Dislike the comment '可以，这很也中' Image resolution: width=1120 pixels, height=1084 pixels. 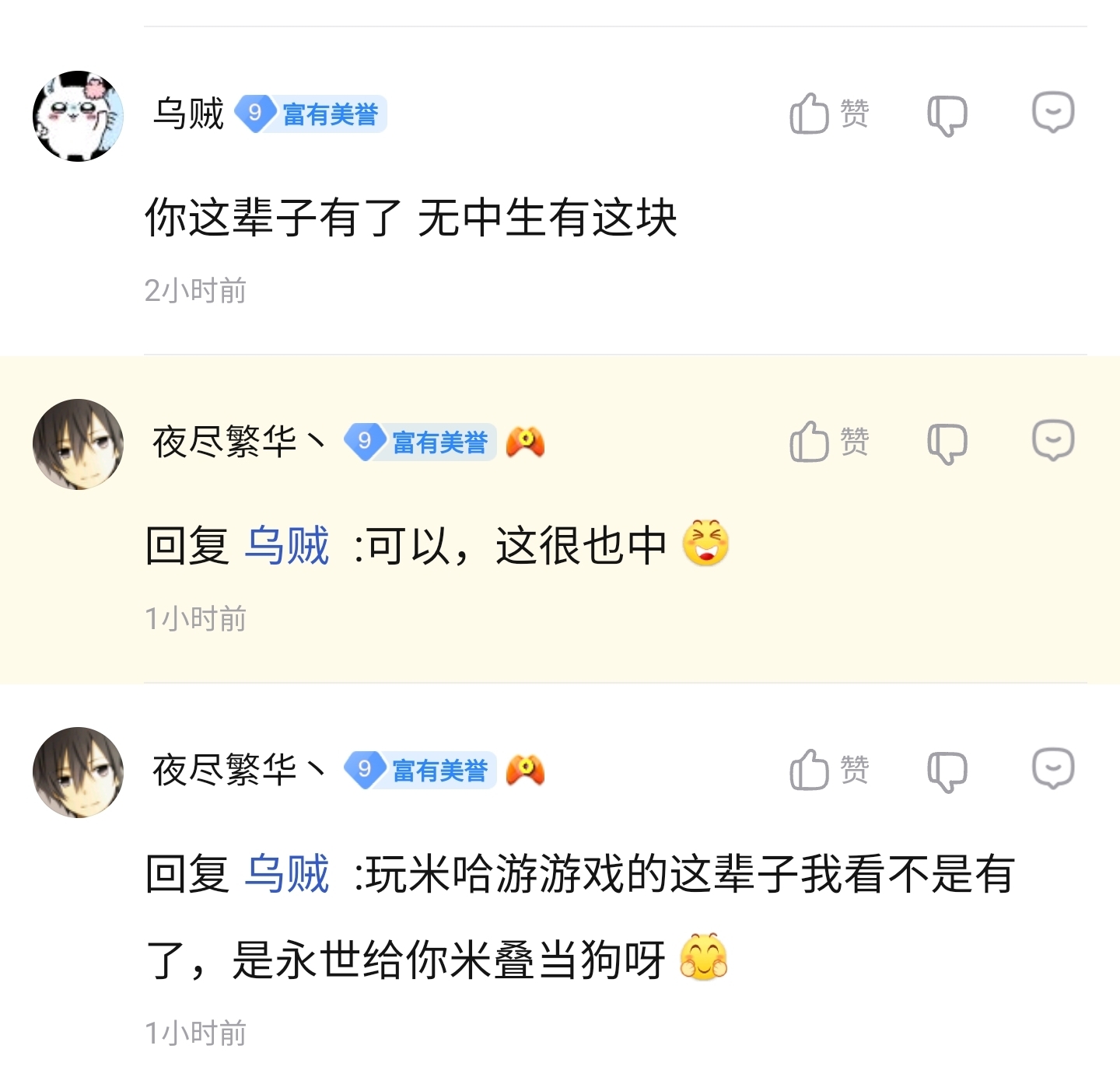pyautogui.click(x=947, y=443)
